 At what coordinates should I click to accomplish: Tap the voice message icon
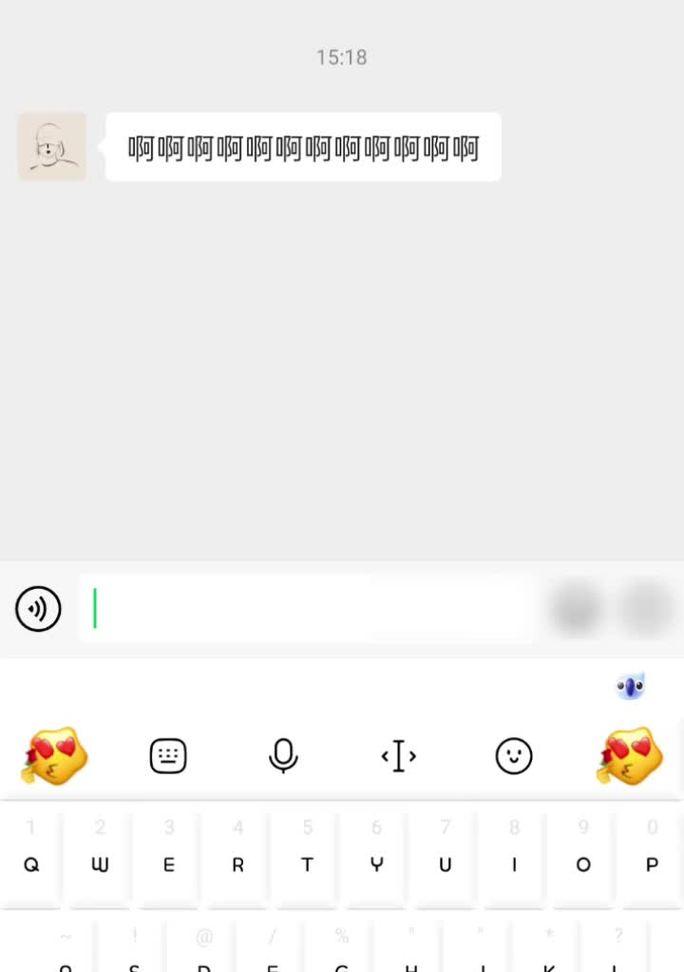pyautogui.click(x=38, y=609)
